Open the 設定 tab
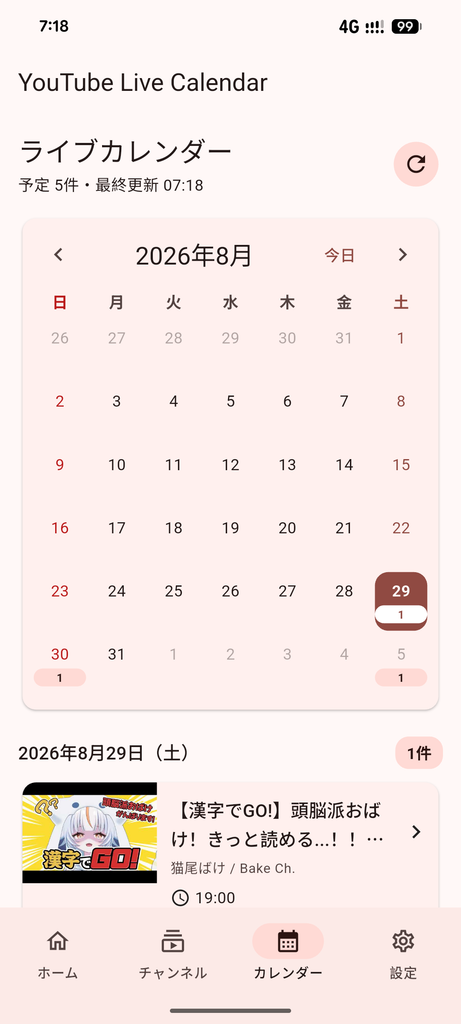461x1024 pixels. click(403, 955)
